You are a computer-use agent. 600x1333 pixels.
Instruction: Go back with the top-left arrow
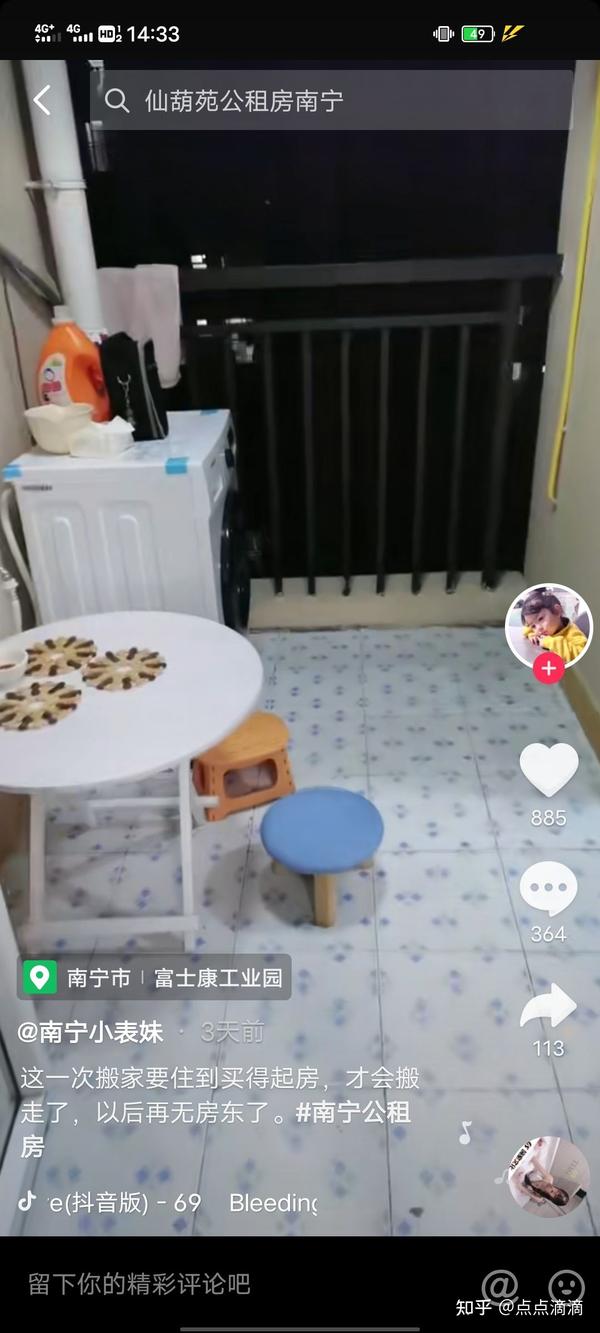(x=42, y=100)
